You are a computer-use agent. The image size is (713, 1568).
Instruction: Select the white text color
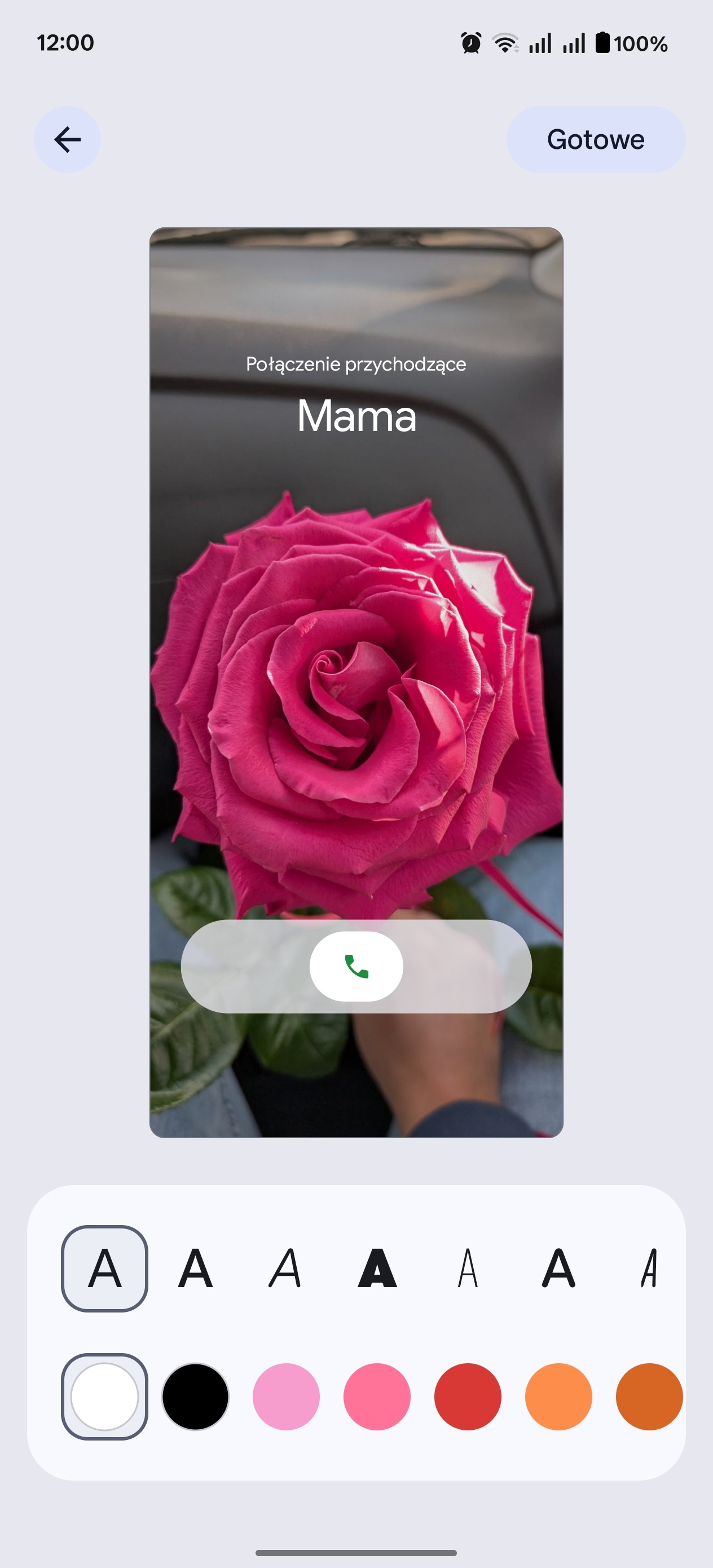pos(105,1397)
